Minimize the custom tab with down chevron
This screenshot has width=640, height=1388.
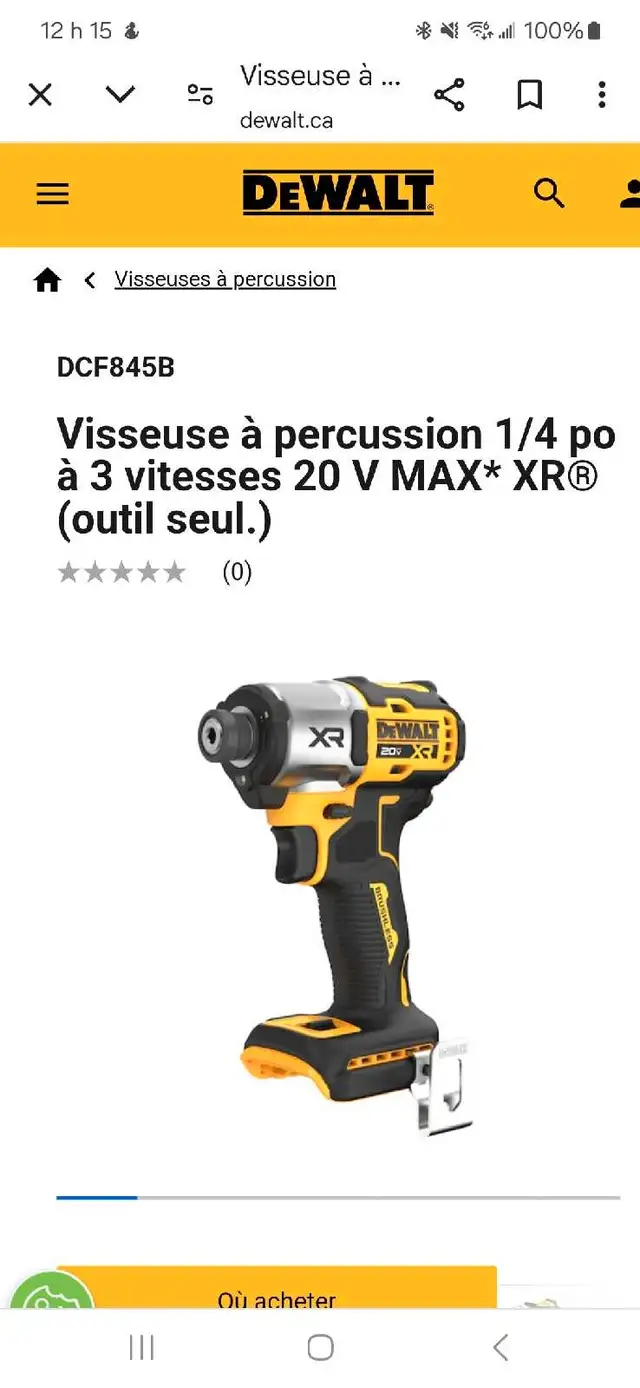(x=120, y=95)
